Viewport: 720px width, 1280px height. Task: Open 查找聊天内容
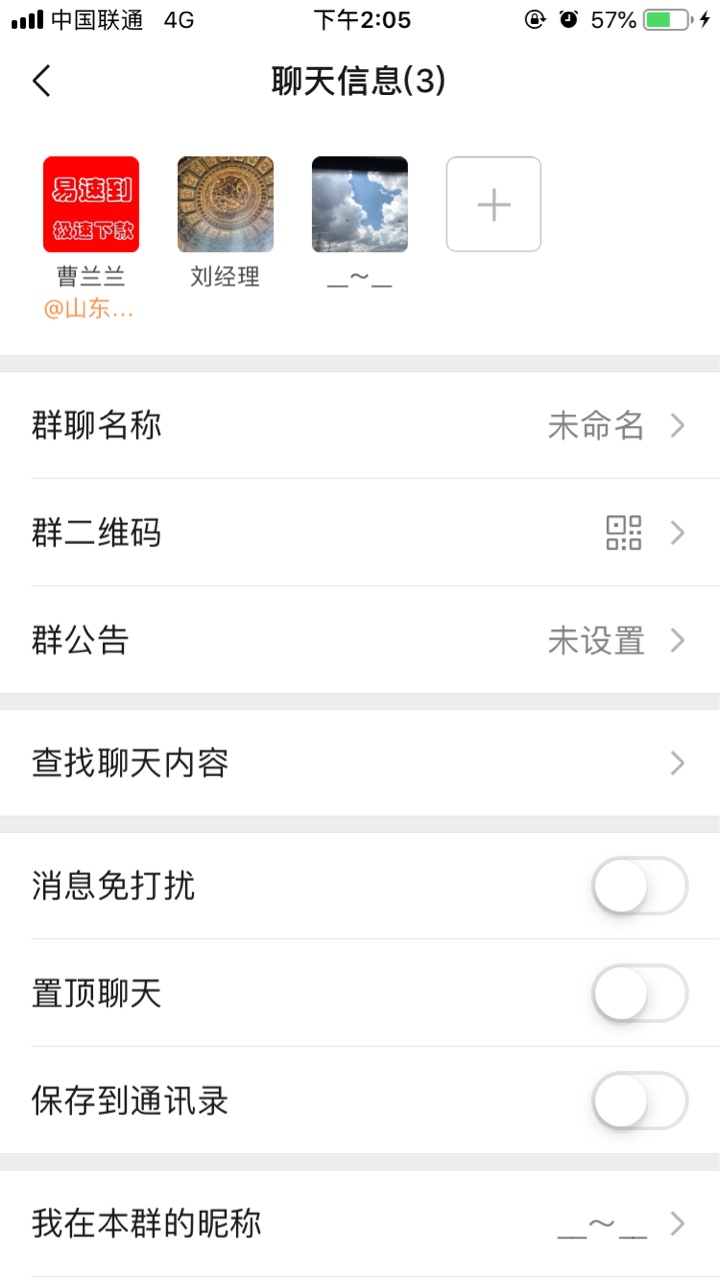pyautogui.click(x=360, y=764)
